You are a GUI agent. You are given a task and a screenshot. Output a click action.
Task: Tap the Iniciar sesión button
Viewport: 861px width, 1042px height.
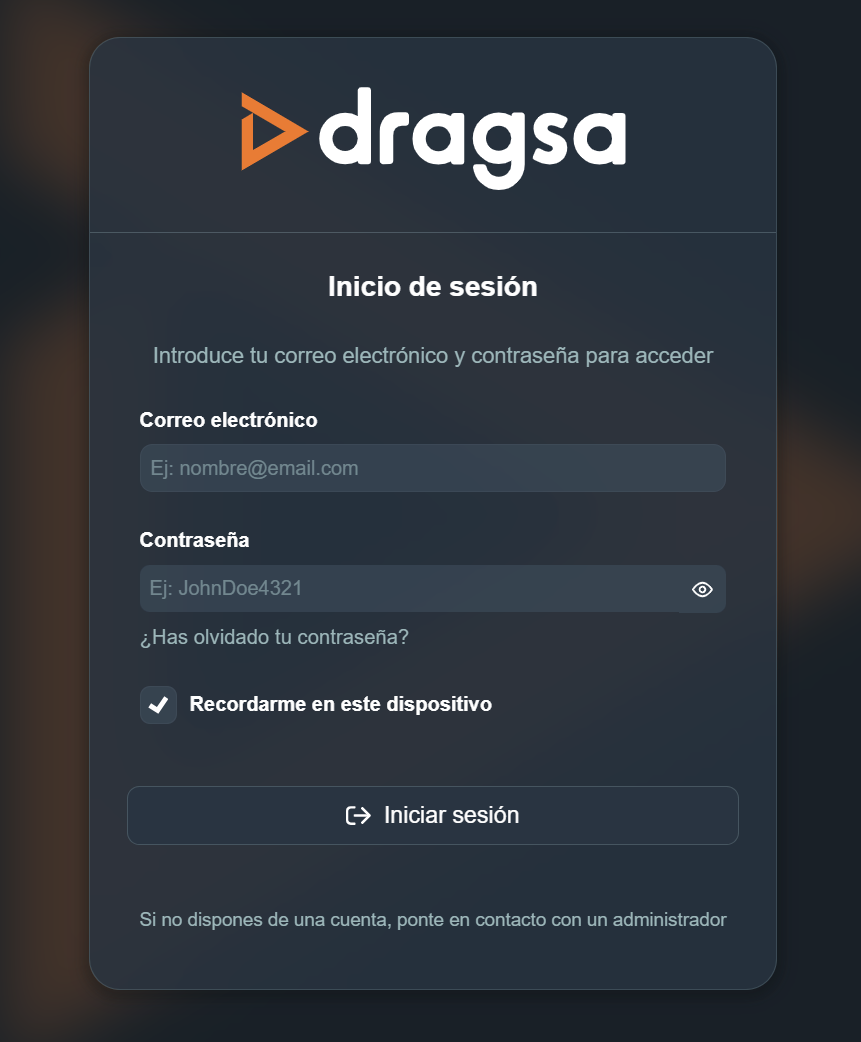[432, 815]
